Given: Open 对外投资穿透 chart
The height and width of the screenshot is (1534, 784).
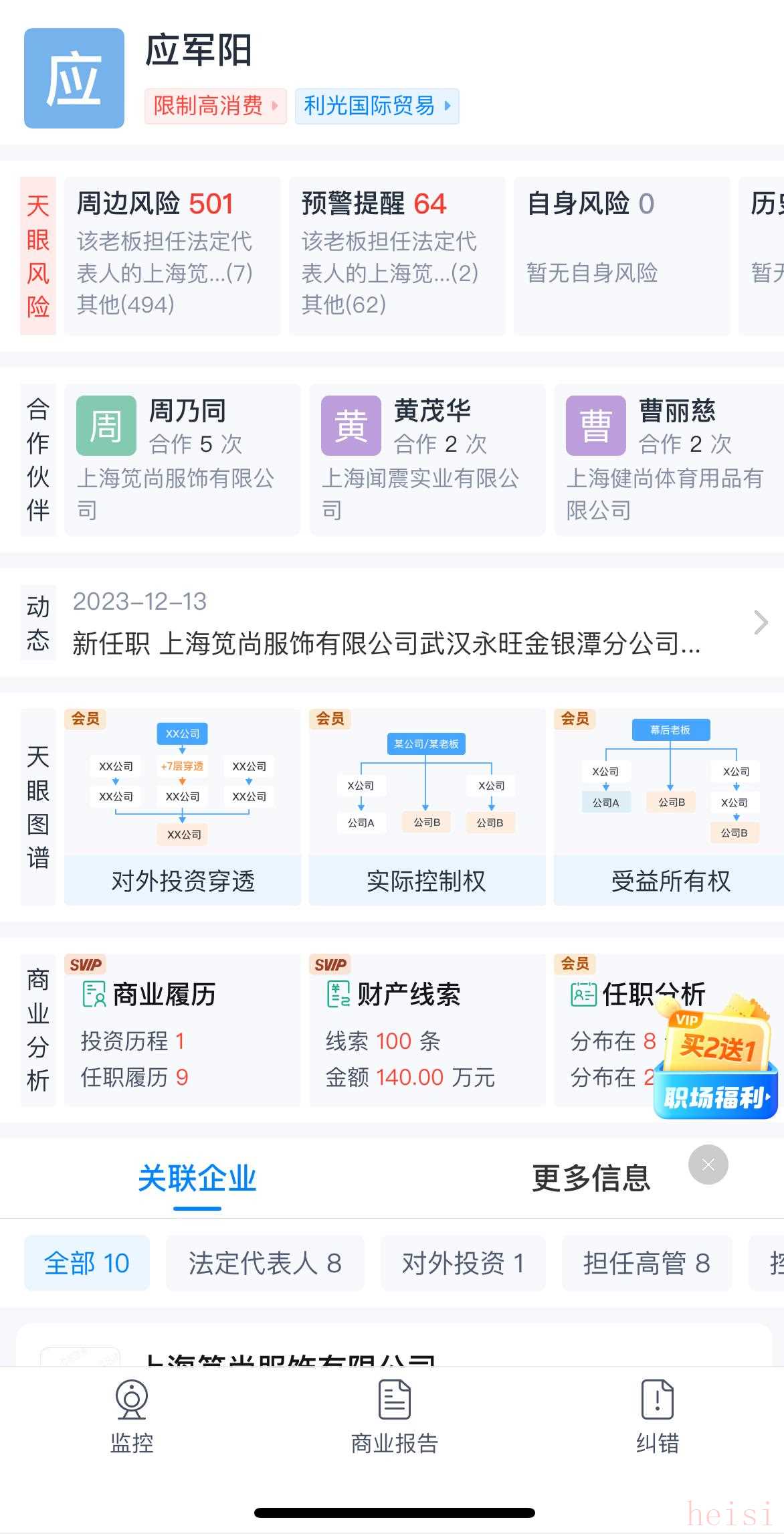Looking at the screenshot, I should pos(182,807).
